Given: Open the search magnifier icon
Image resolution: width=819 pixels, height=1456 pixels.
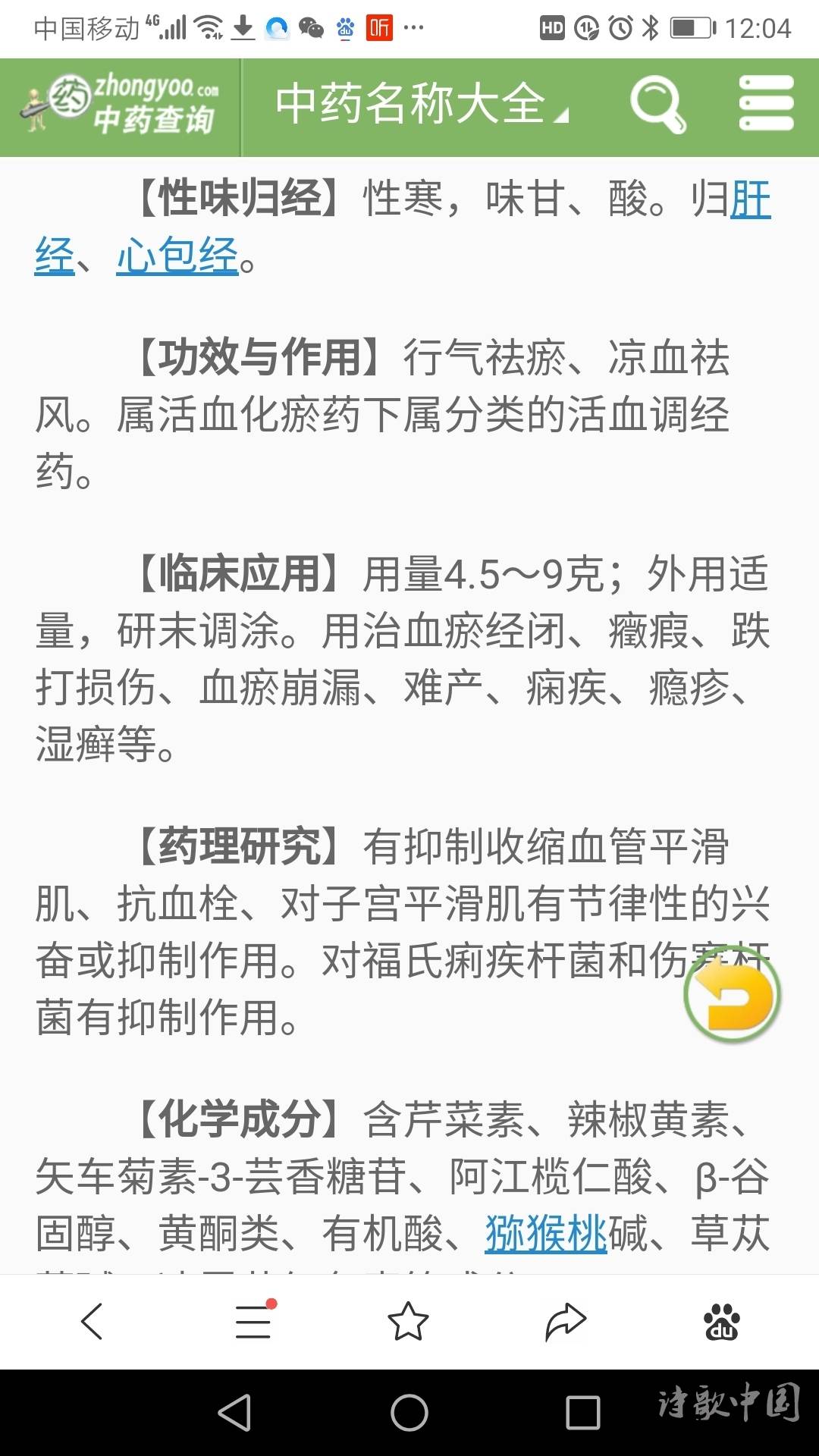Looking at the screenshot, I should [657, 105].
